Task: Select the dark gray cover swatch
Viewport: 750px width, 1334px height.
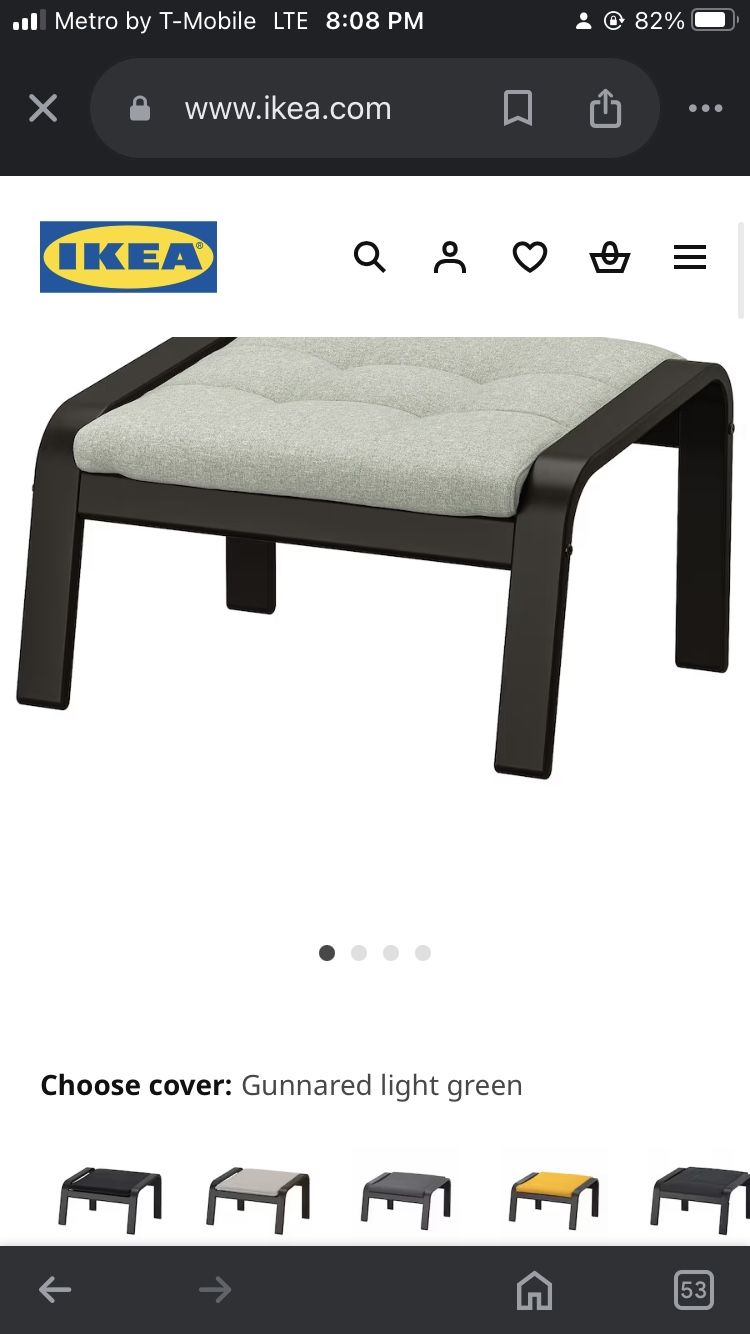Action: (406, 1198)
